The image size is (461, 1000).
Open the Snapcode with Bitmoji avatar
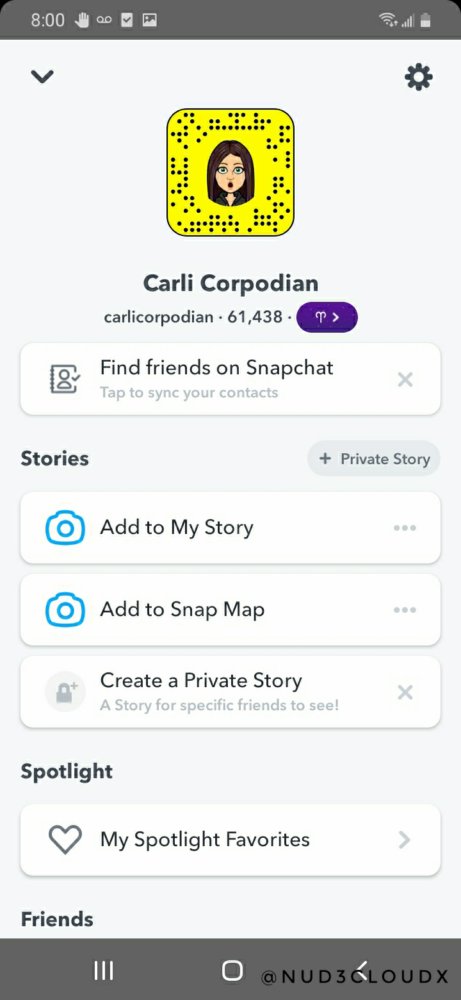pos(230,172)
